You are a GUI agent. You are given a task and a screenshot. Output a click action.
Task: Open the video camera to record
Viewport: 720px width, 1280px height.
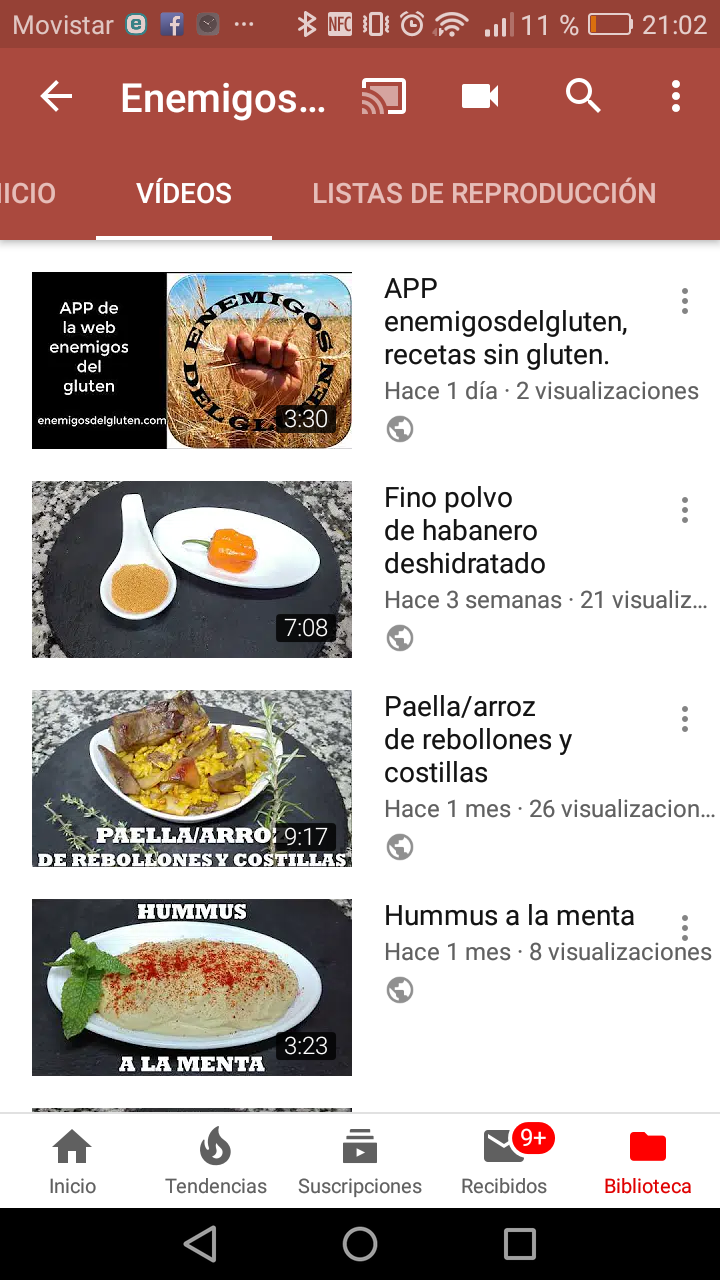coord(480,97)
